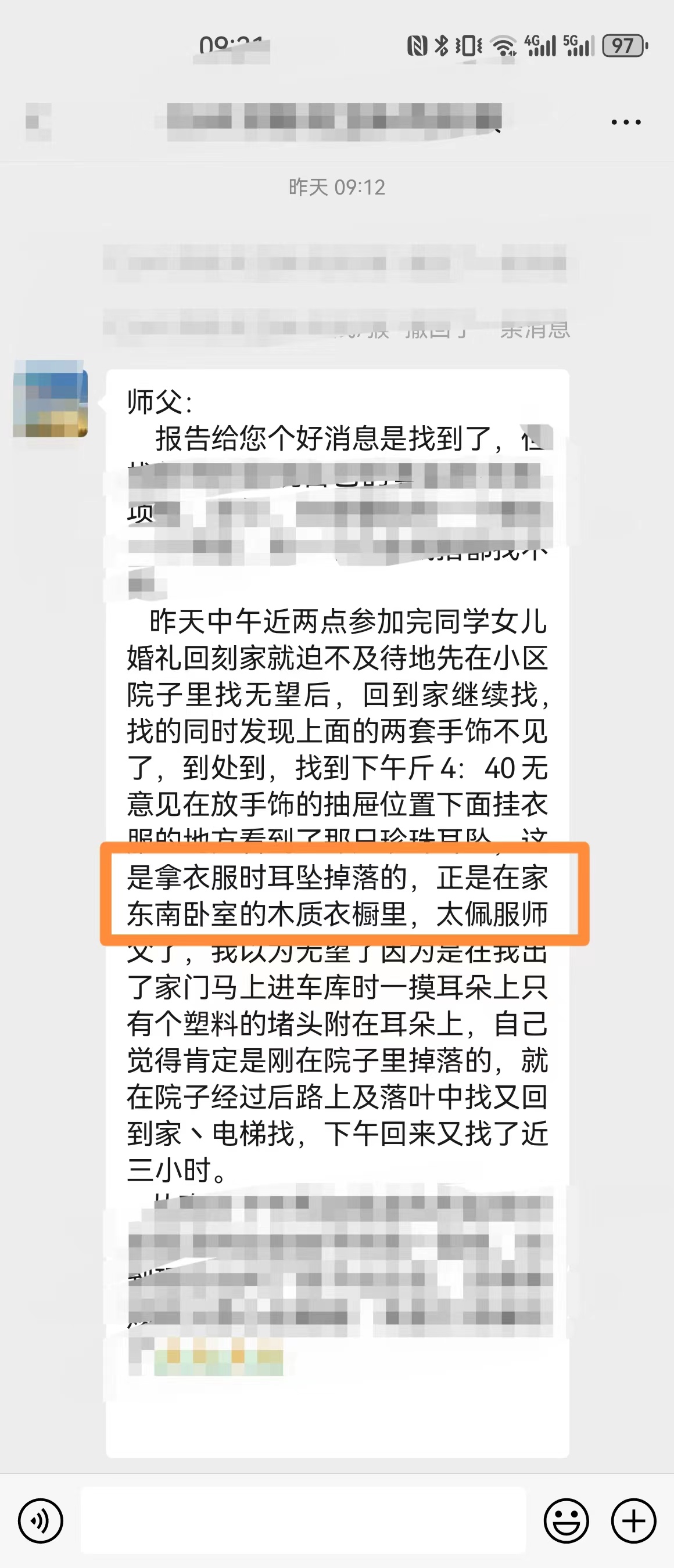Switch to voice message input
Screen dimensions: 674x1568
click(x=41, y=1521)
